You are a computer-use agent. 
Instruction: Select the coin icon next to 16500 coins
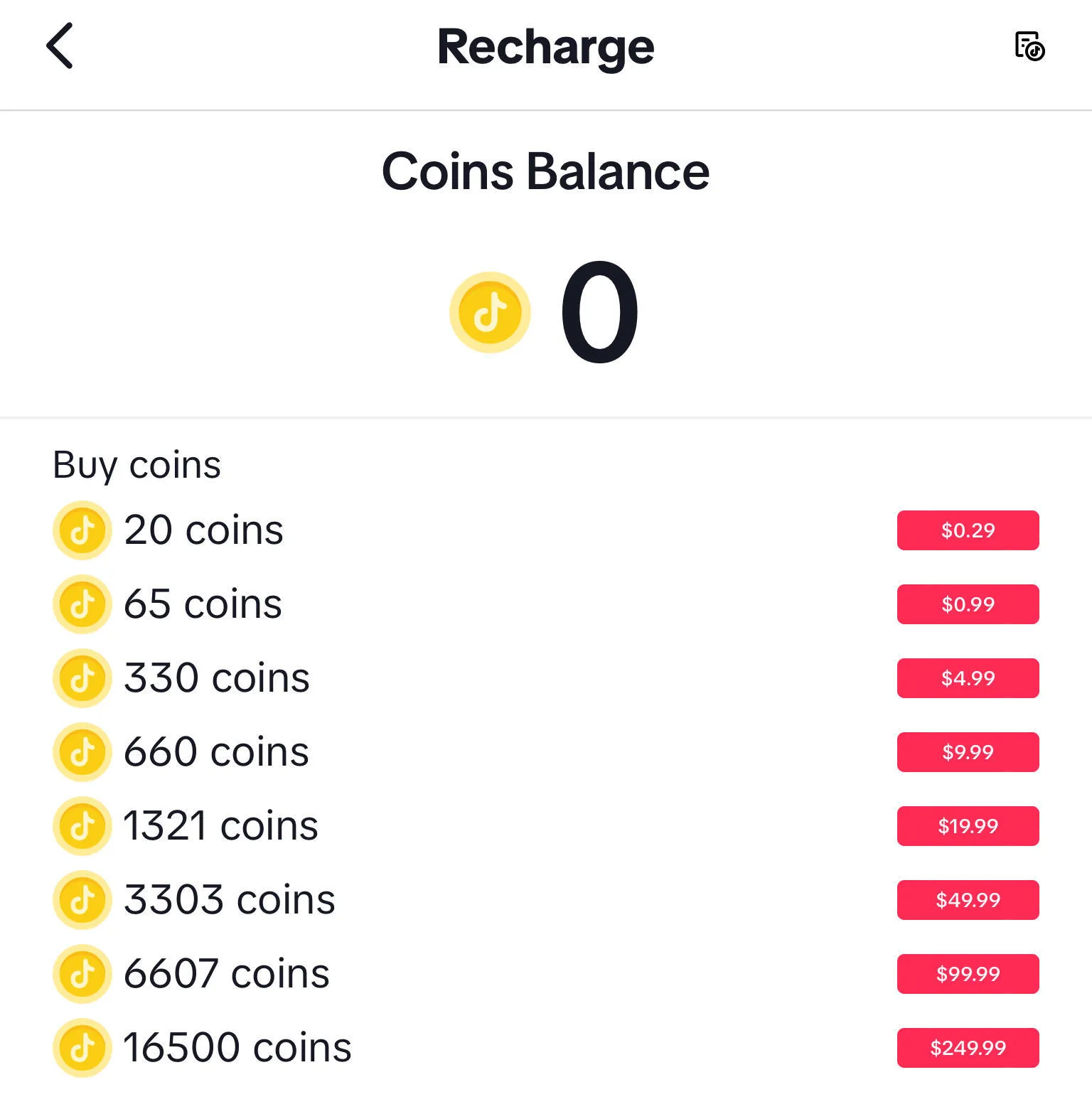(x=81, y=1048)
